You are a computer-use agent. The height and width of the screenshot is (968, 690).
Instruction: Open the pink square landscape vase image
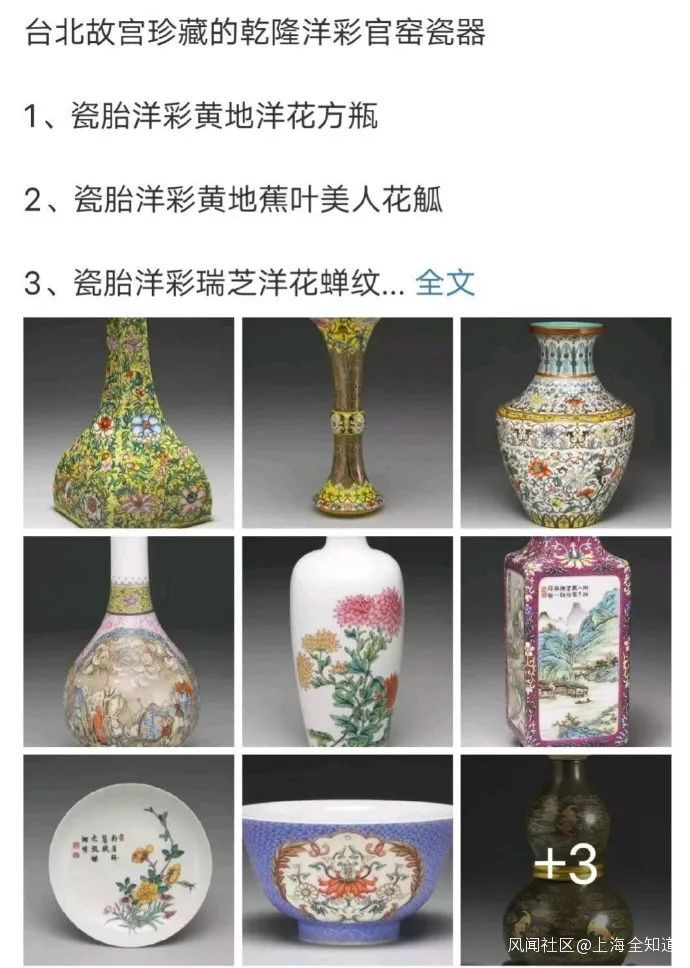(x=565, y=641)
